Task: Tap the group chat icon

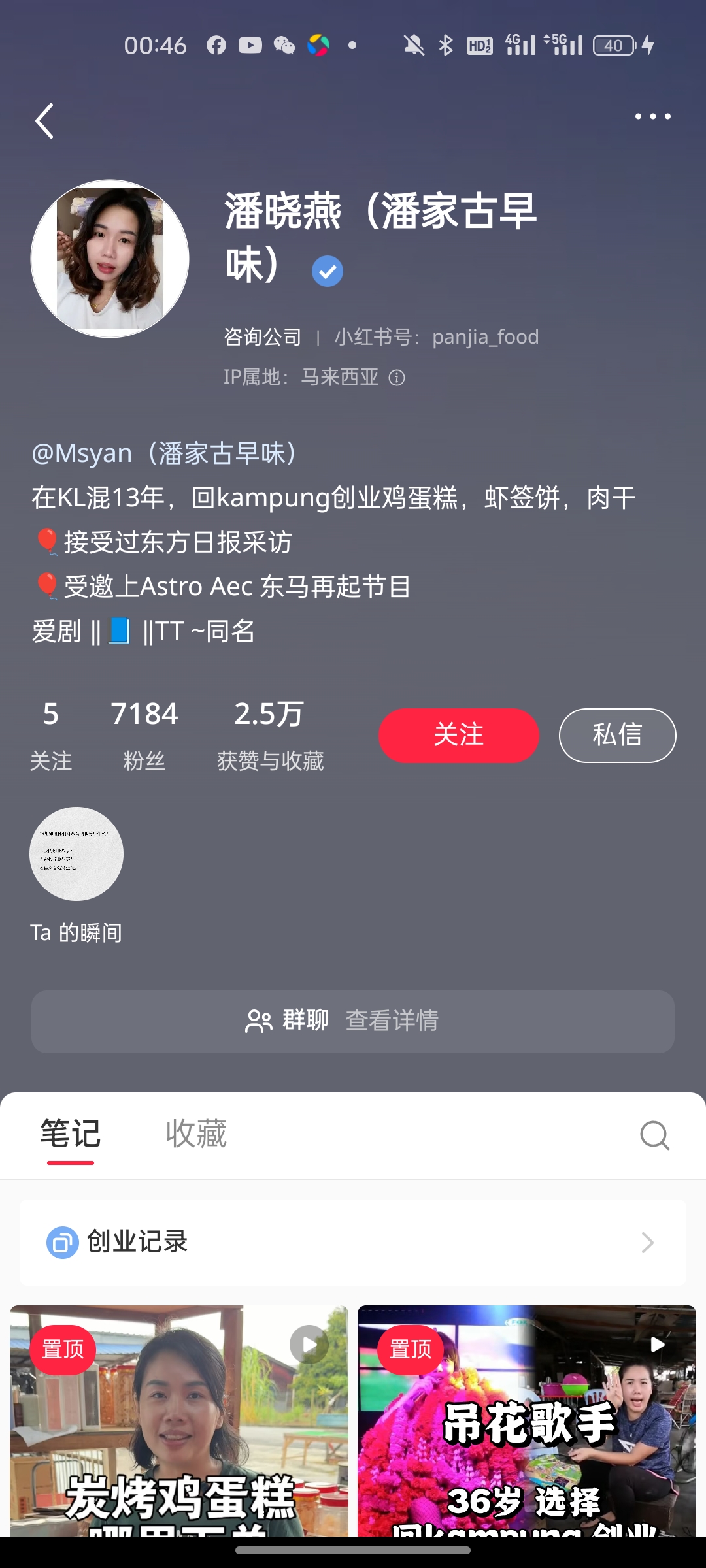Action: [x=259, y=1021]
